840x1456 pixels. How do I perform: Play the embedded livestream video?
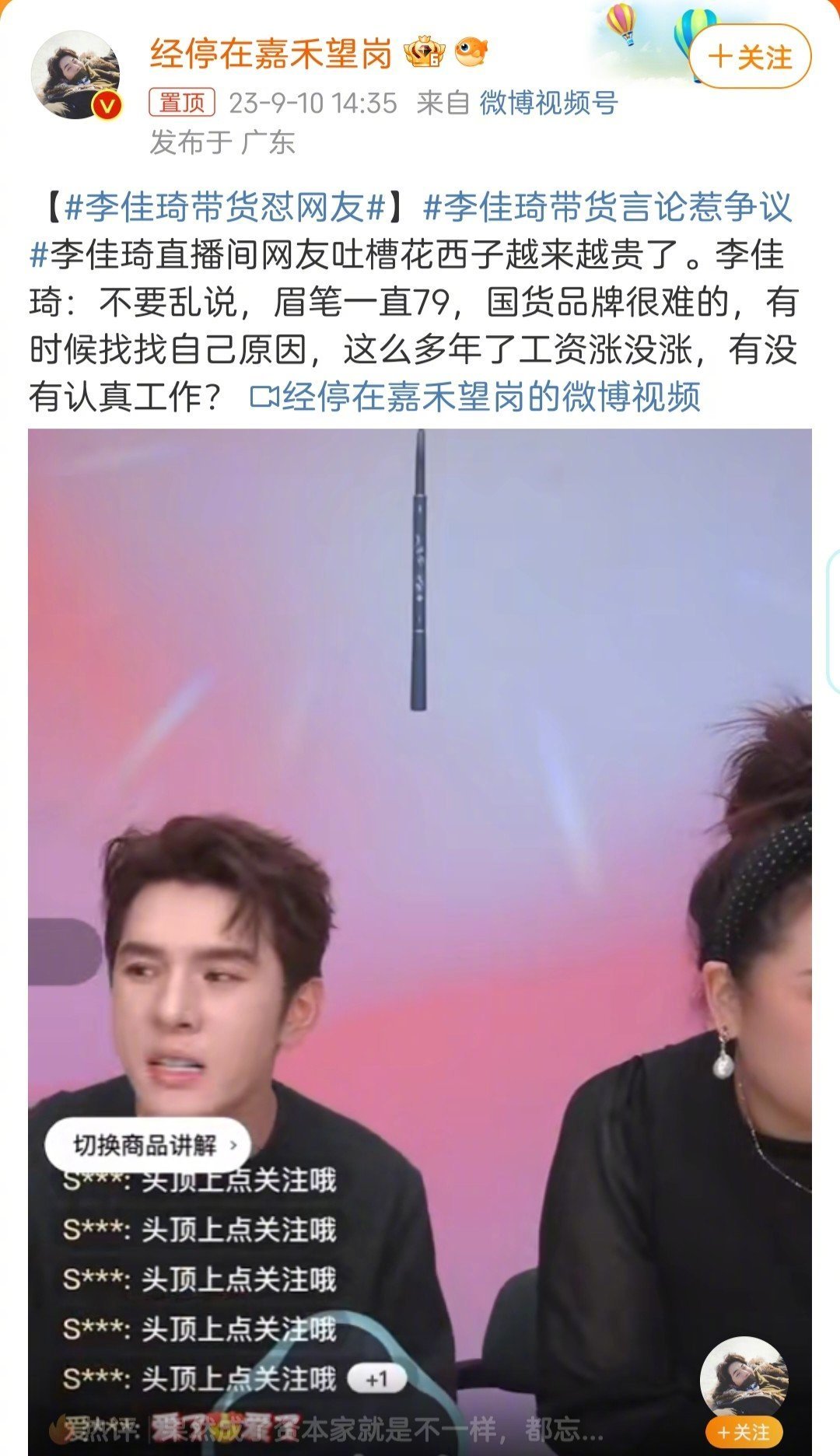point(420,894)
